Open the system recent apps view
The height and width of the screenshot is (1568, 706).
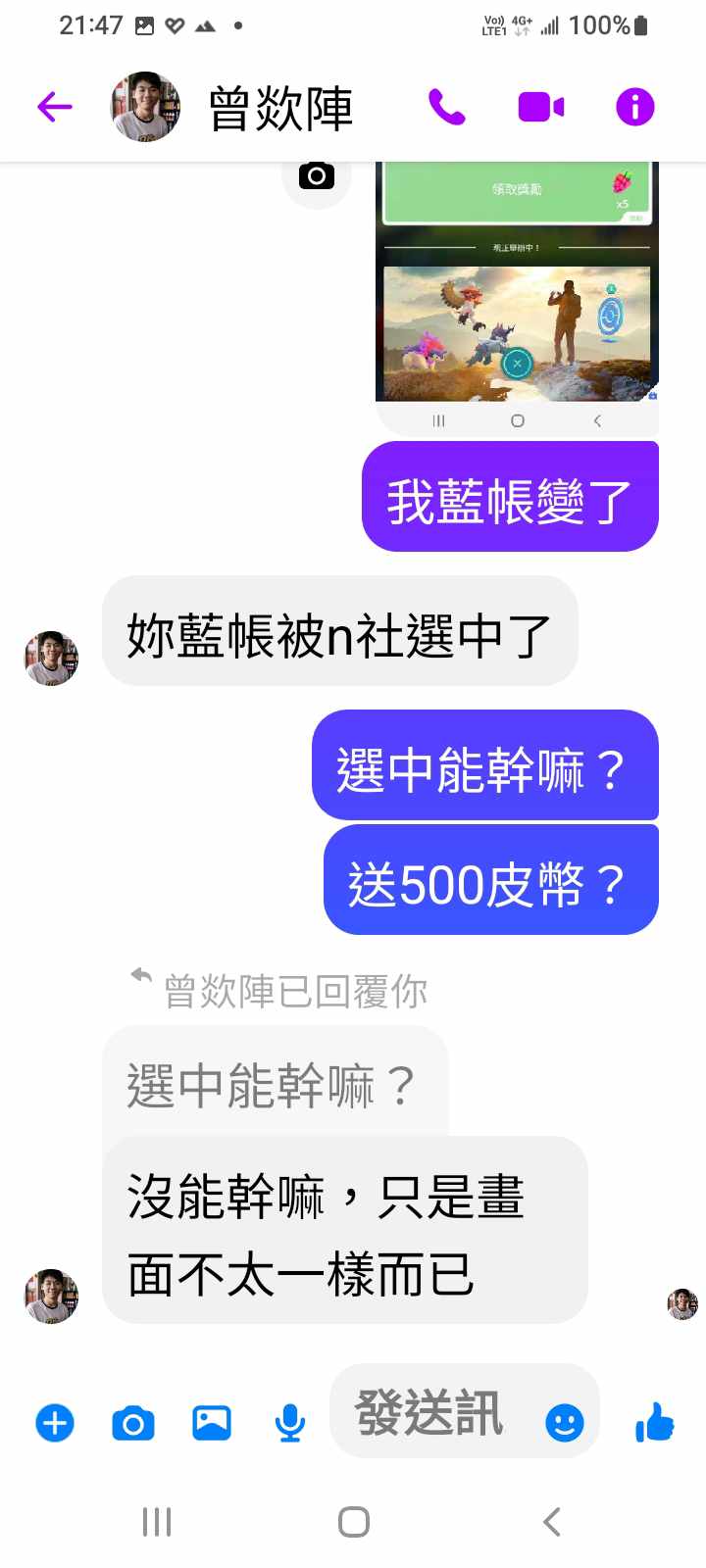[157, 1522]
